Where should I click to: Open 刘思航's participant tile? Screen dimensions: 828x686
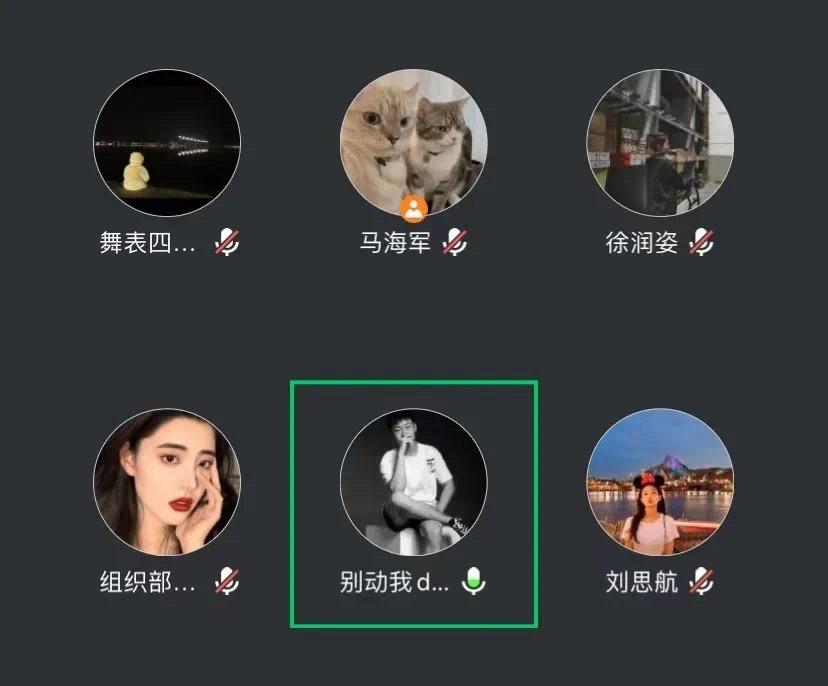click(659, 482)
